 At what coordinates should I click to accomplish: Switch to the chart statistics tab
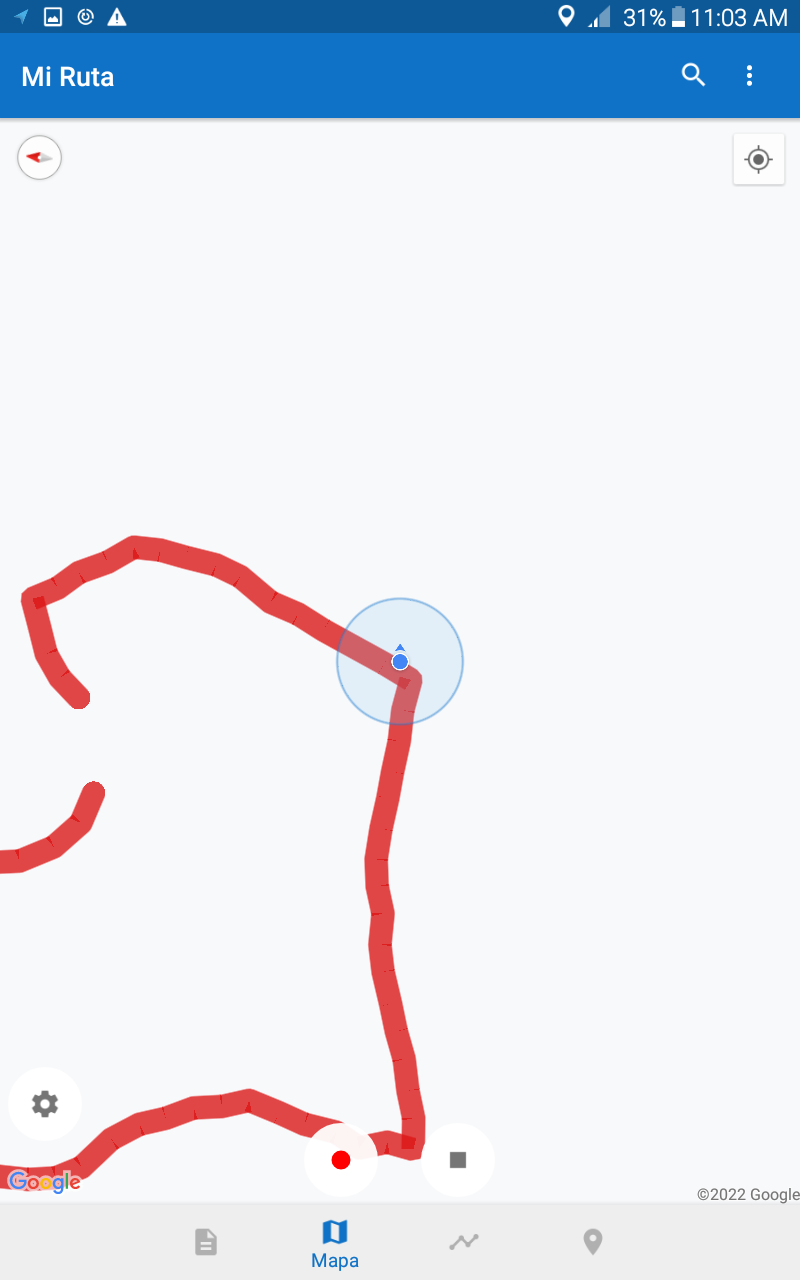tap(464, 1242)
